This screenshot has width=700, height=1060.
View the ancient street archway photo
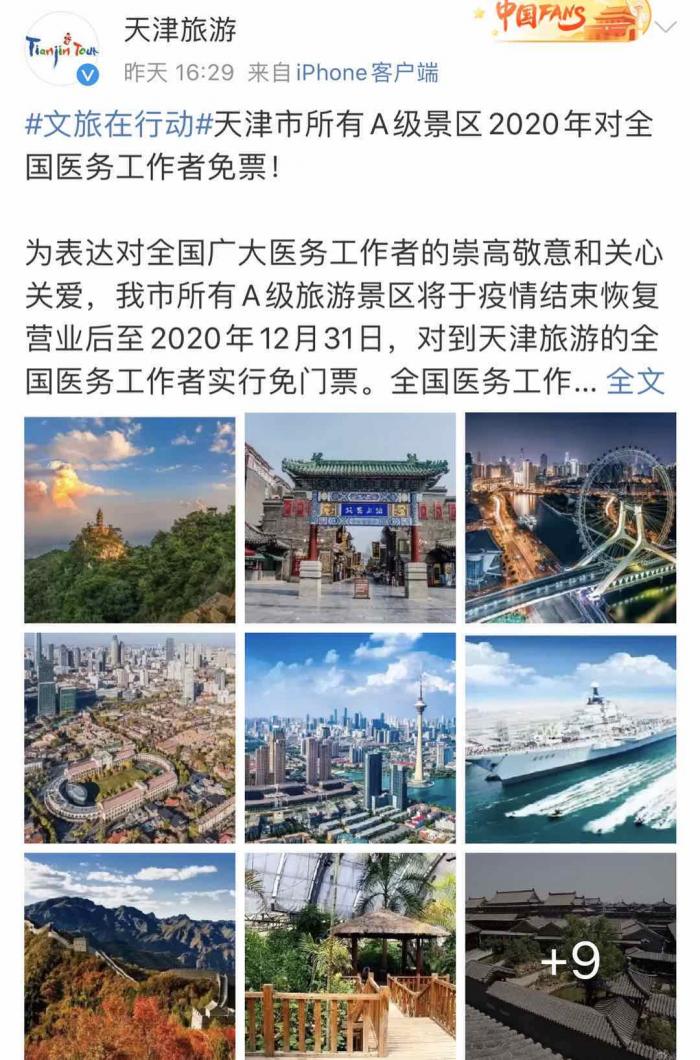pyautogui.click(x=350, y=518)
